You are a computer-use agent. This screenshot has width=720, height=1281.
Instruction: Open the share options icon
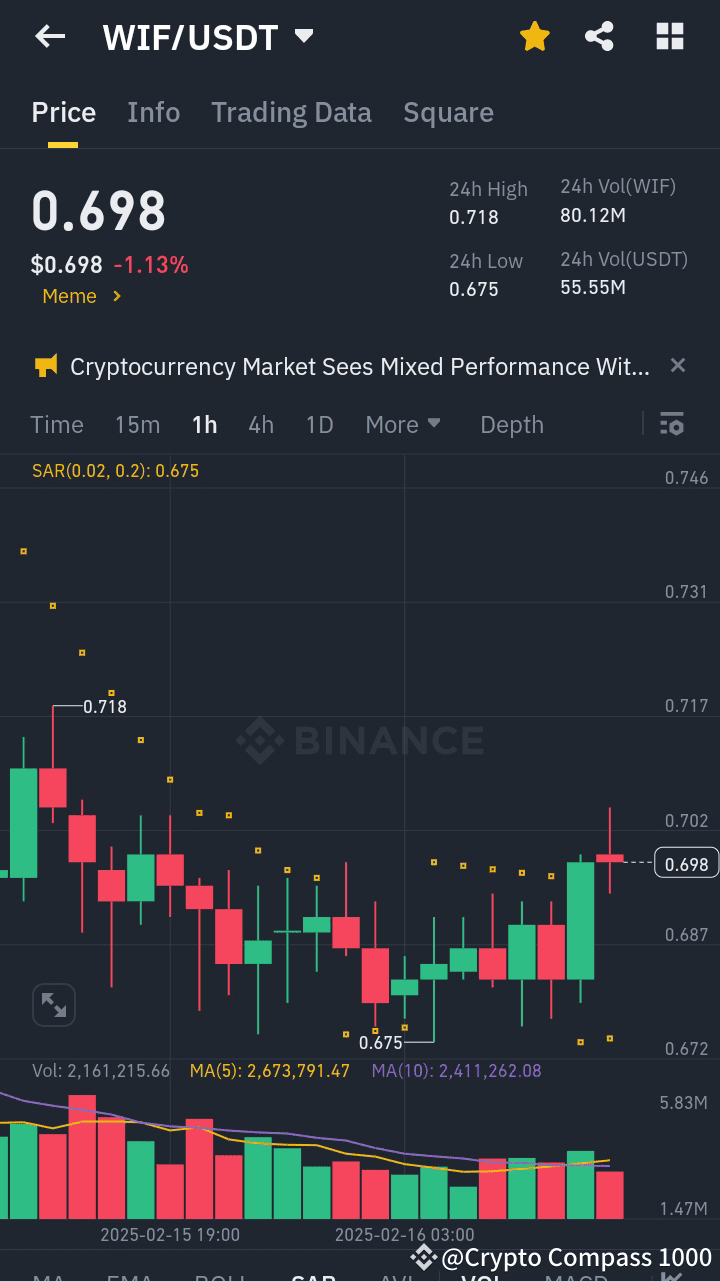[600, 36]
